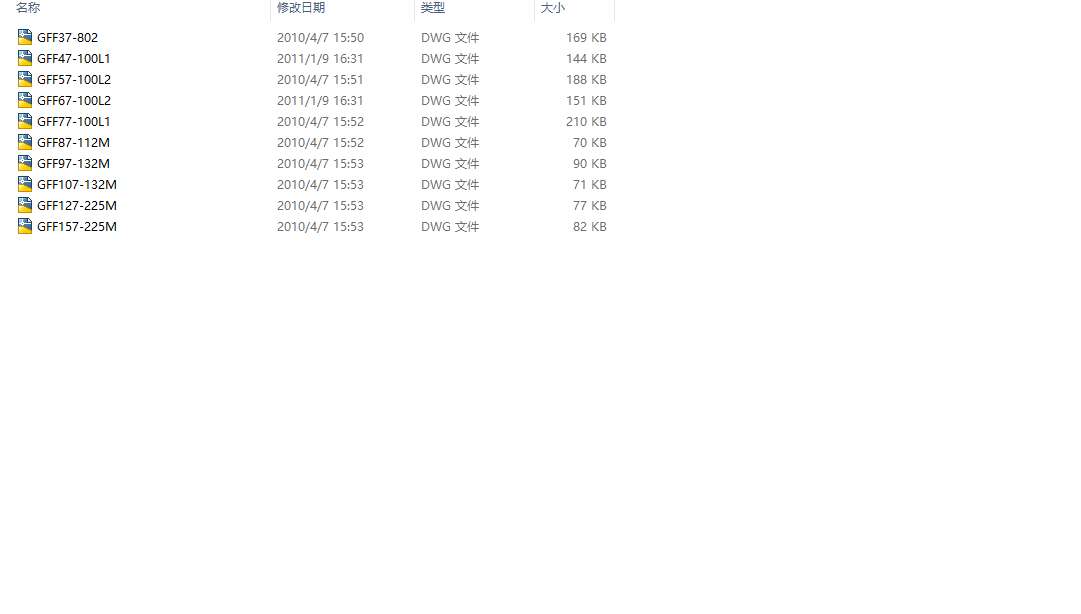This screenshot has height=614, width=1081.
Task: Sort files by the 修改日期 column header
Action: tap(301, 8)
